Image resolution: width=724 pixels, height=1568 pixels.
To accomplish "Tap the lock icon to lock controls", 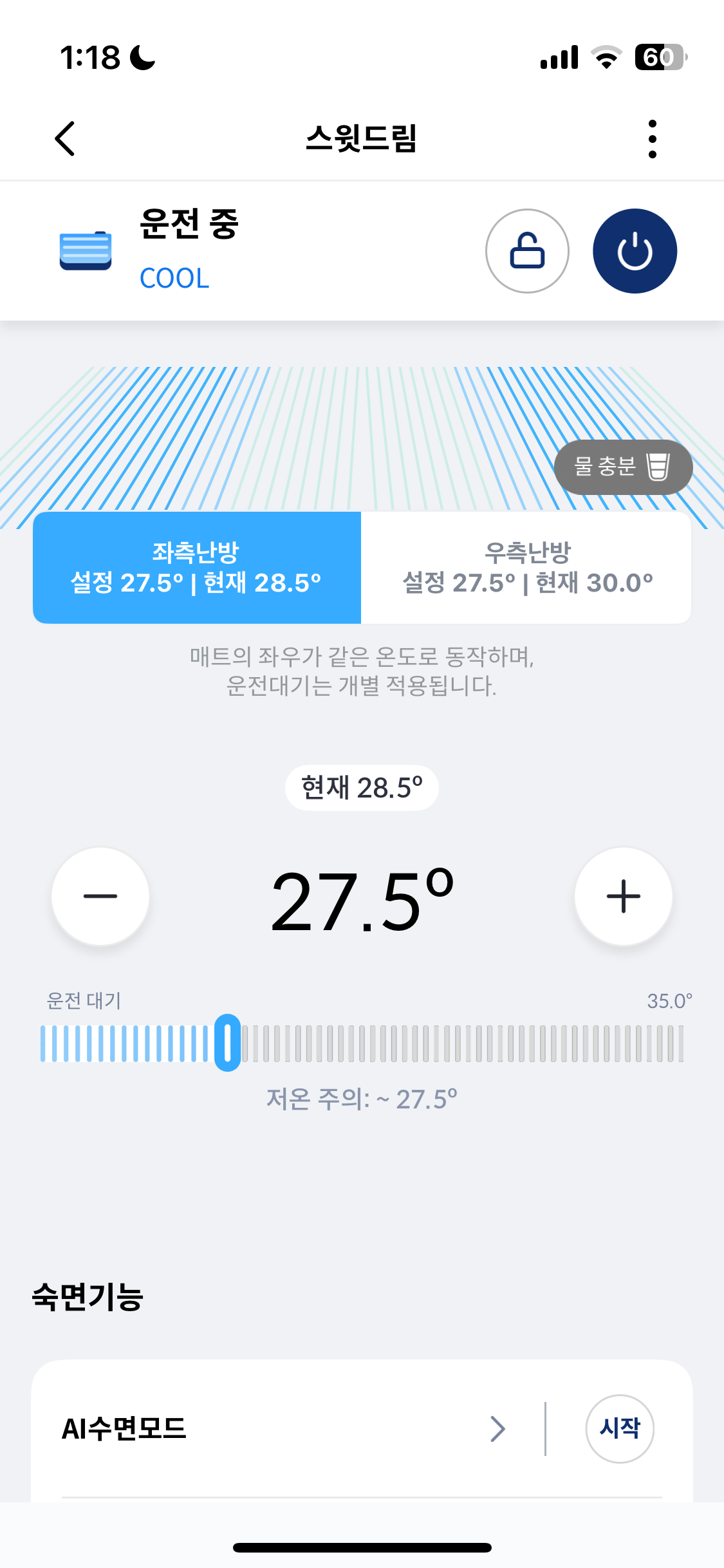I will click(x=526, y=251).
